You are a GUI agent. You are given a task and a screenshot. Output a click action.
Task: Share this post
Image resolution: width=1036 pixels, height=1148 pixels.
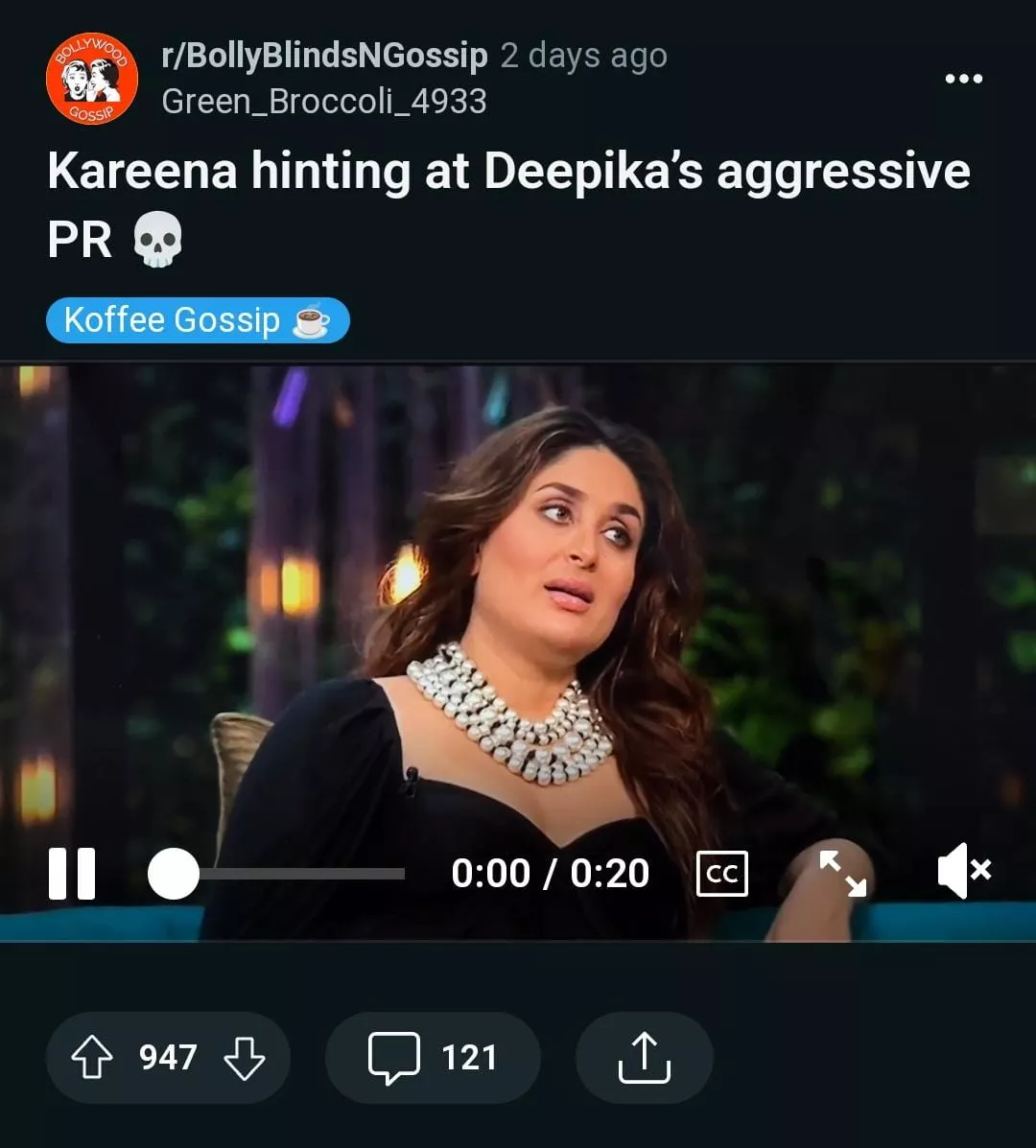point(644,1058)
